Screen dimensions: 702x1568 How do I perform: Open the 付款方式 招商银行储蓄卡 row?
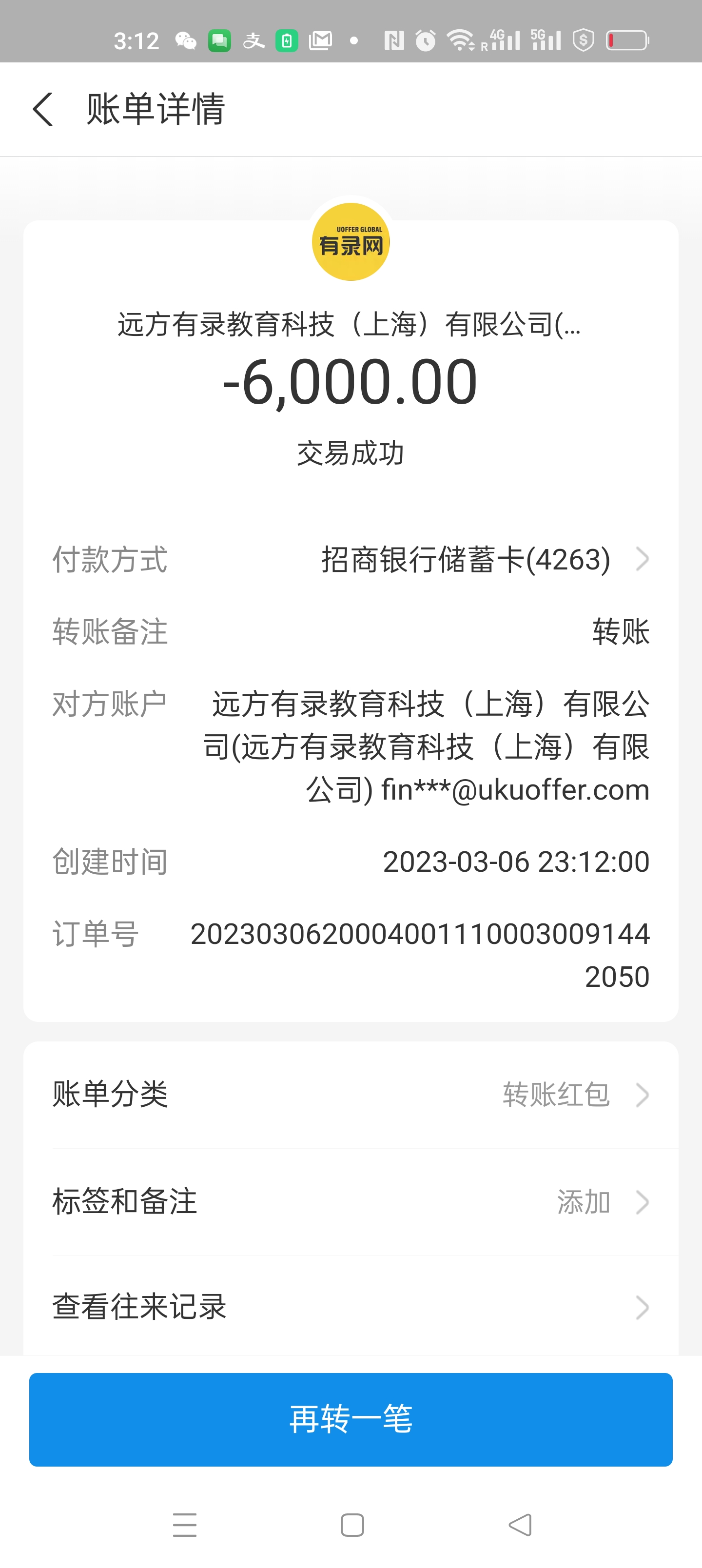[466, 559]
